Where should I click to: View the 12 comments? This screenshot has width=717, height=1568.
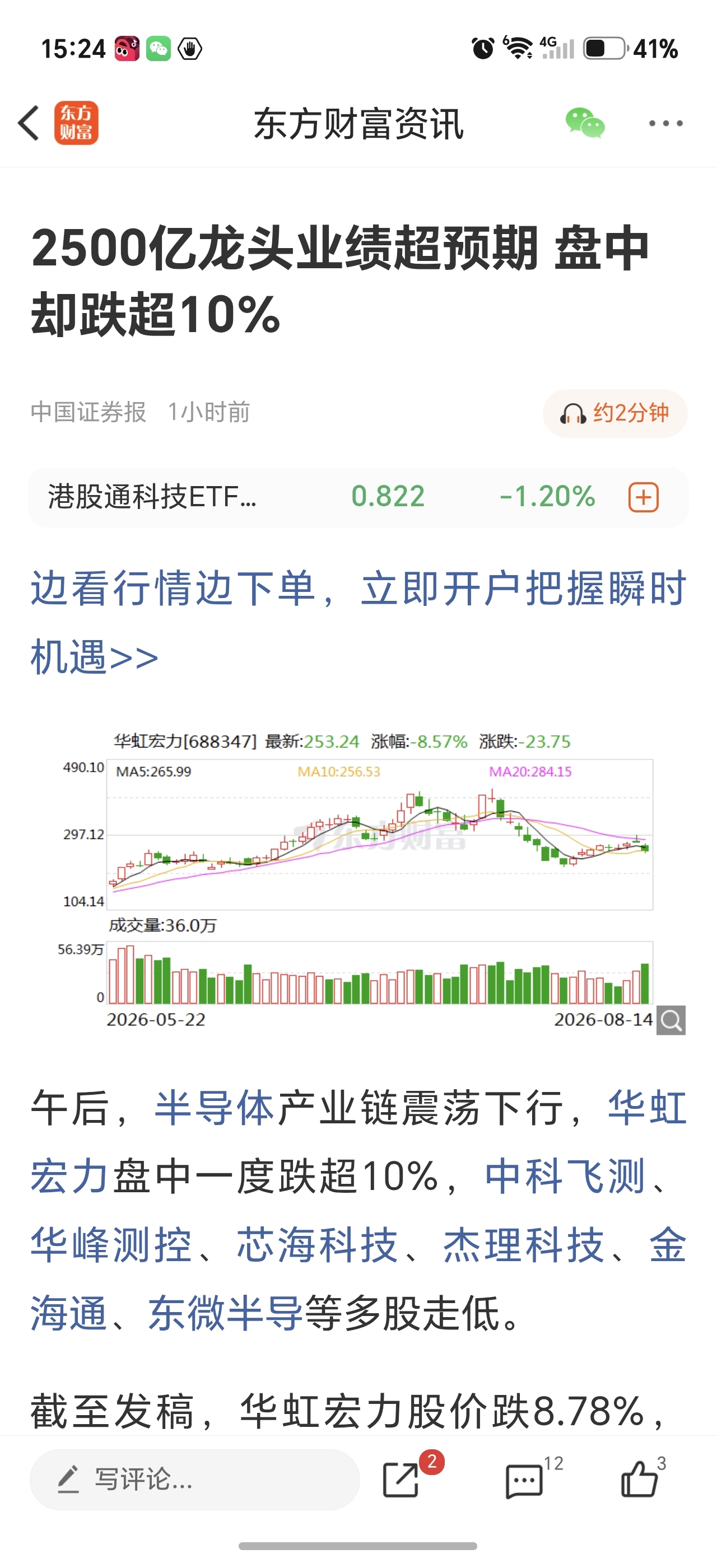(525, 1481)
